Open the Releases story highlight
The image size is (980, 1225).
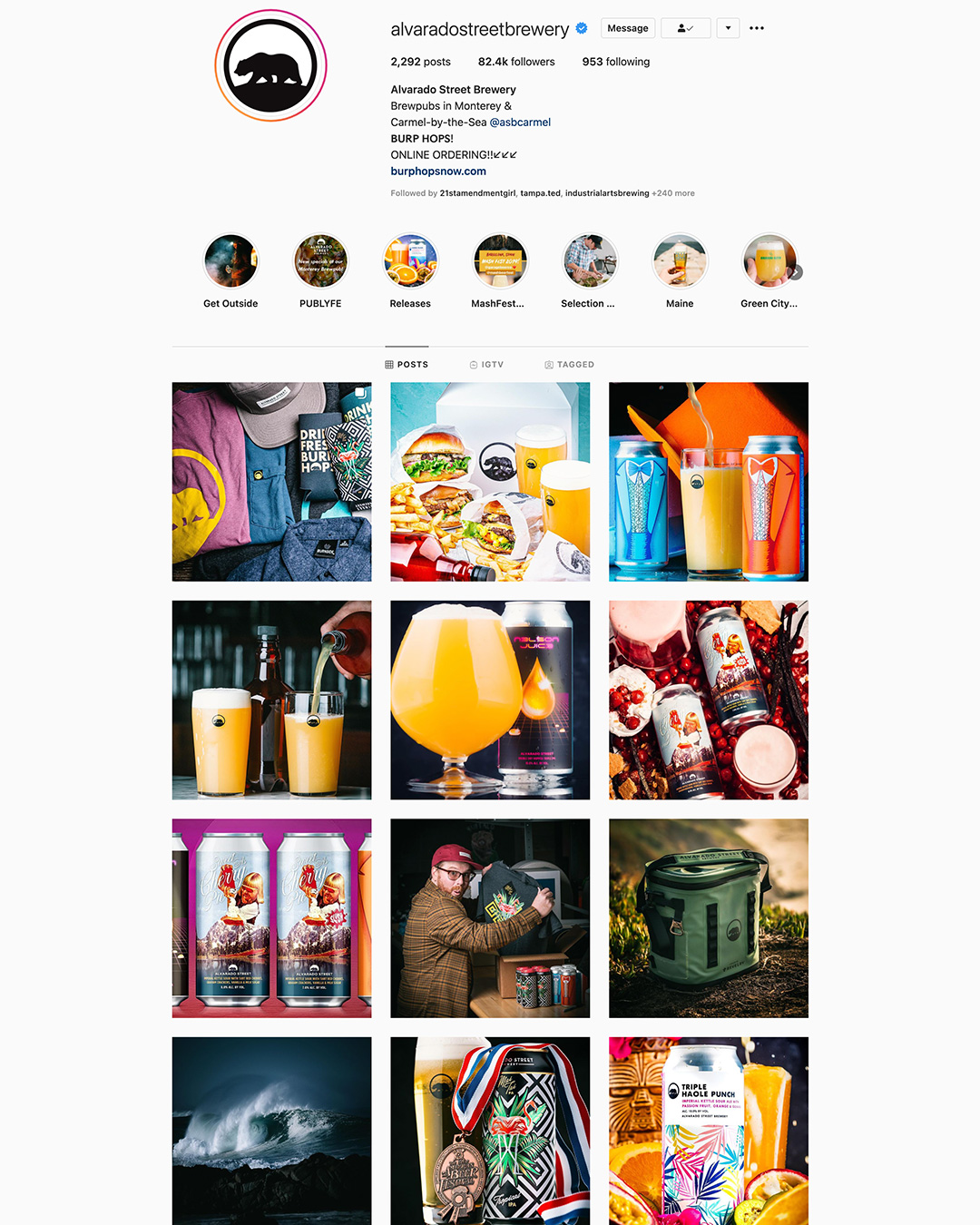[410, 261]
